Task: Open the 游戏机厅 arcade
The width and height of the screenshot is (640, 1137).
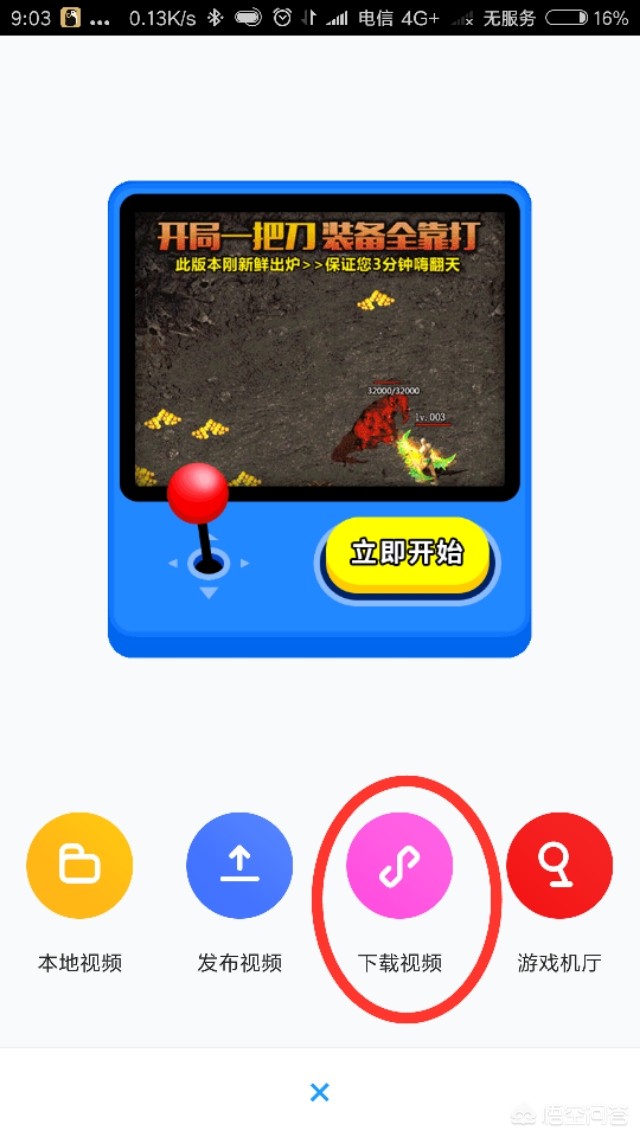Action: [x=560, y=866]
